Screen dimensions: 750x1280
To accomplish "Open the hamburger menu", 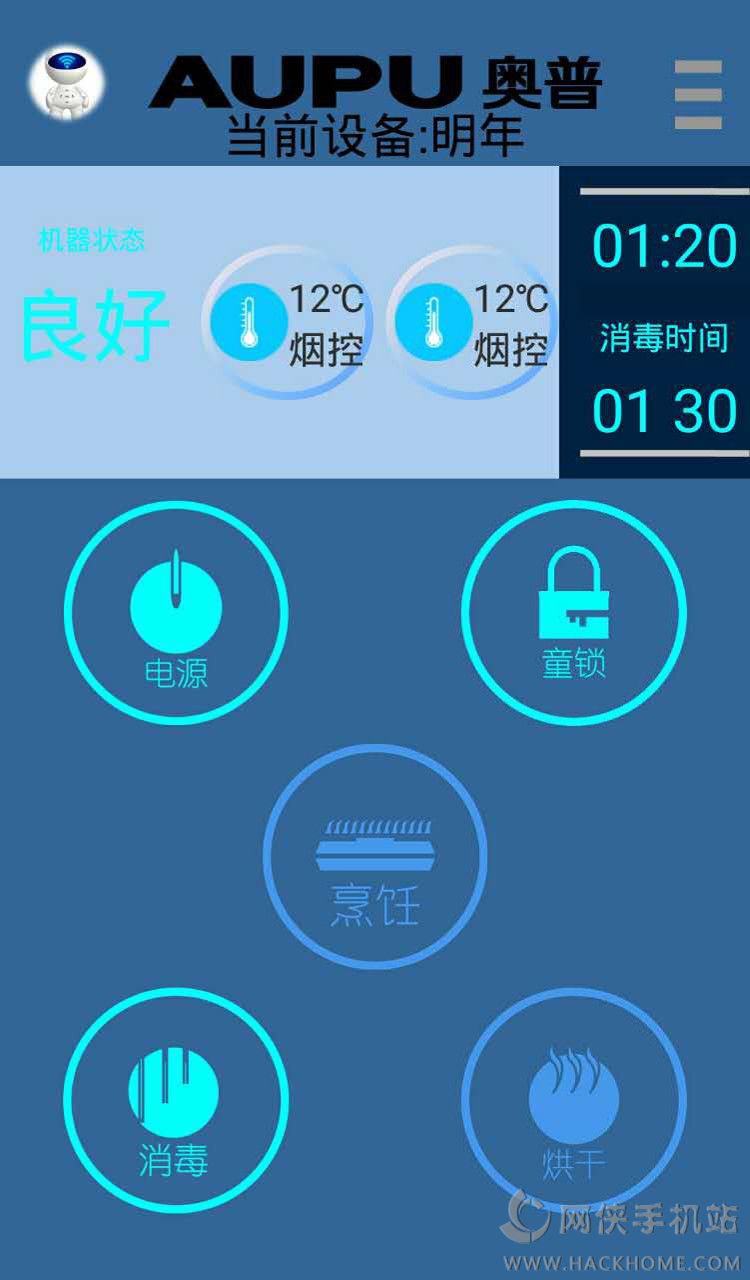I will click(x=698, y=95).
